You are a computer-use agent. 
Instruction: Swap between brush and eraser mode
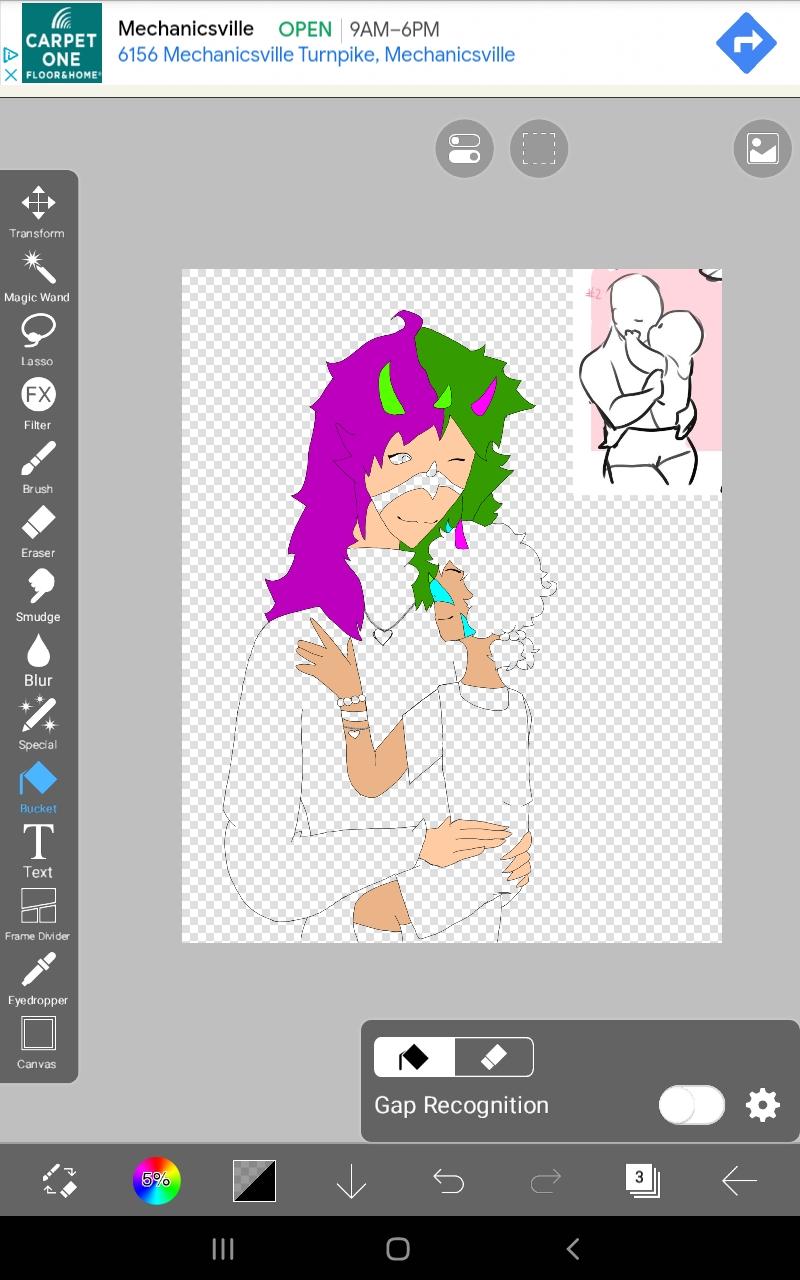(60, 1181)
